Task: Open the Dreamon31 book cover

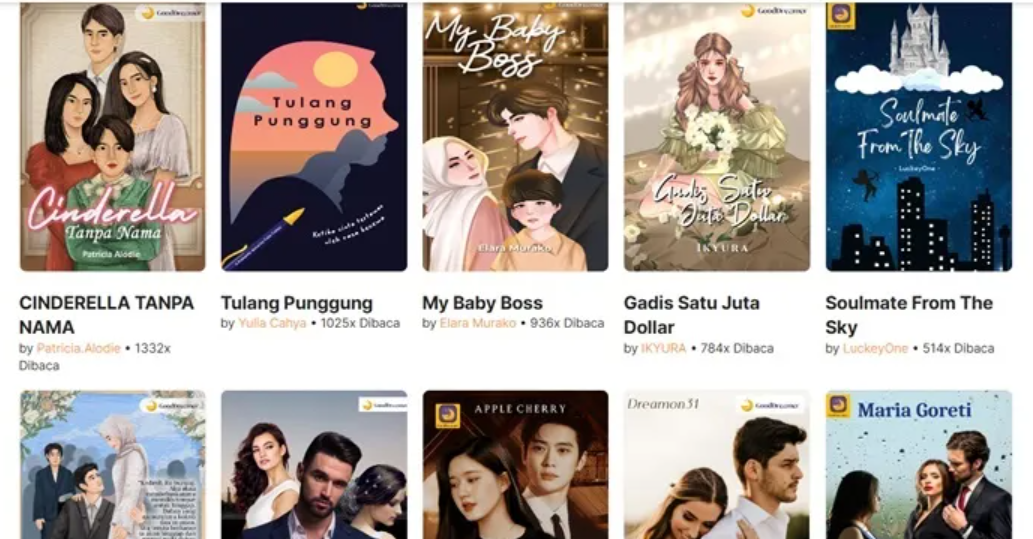Action: 717,466
